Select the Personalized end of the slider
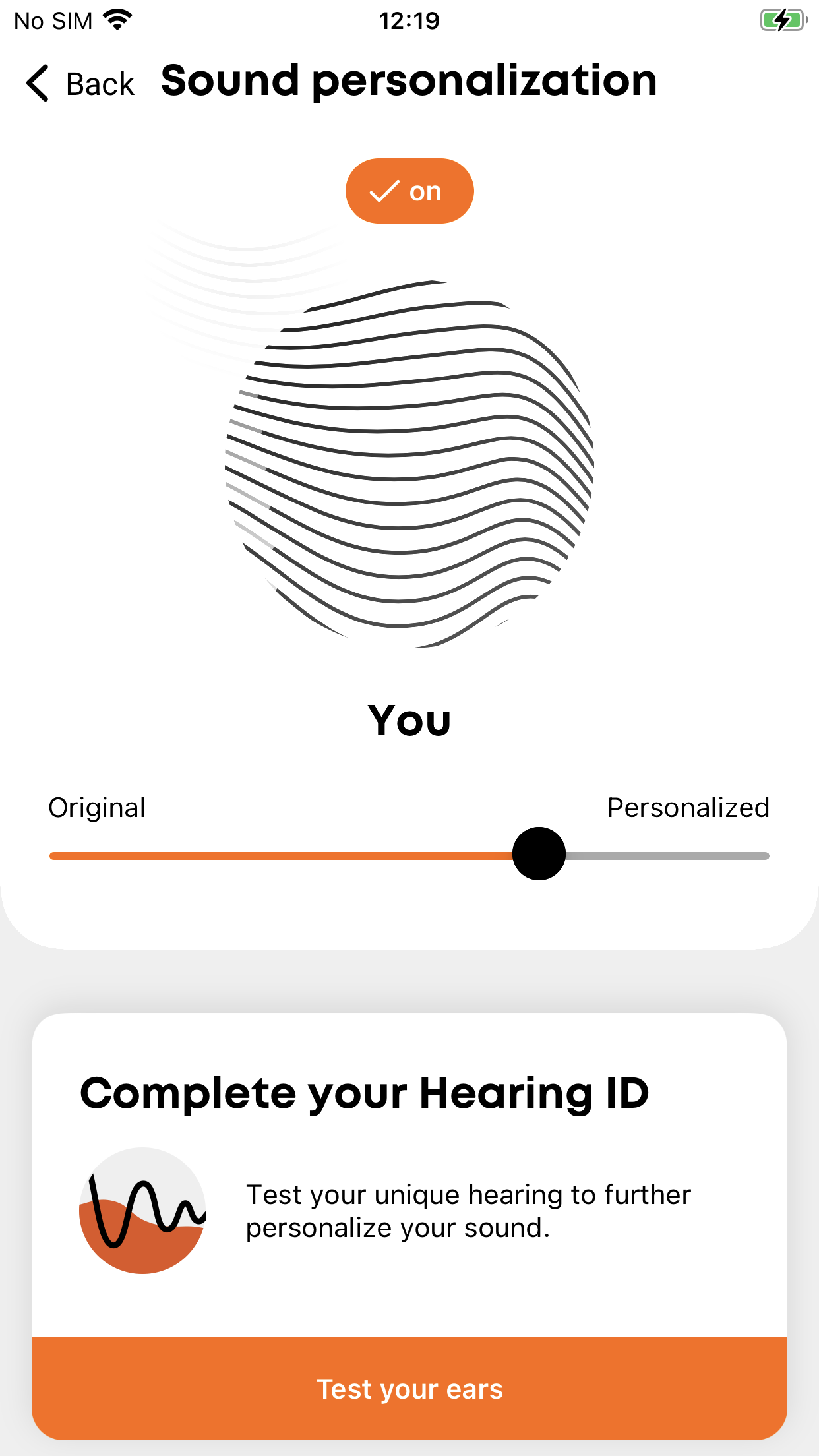Image resolution: width=819 pixels, height=1456 pixels. [x=765, y=855]
